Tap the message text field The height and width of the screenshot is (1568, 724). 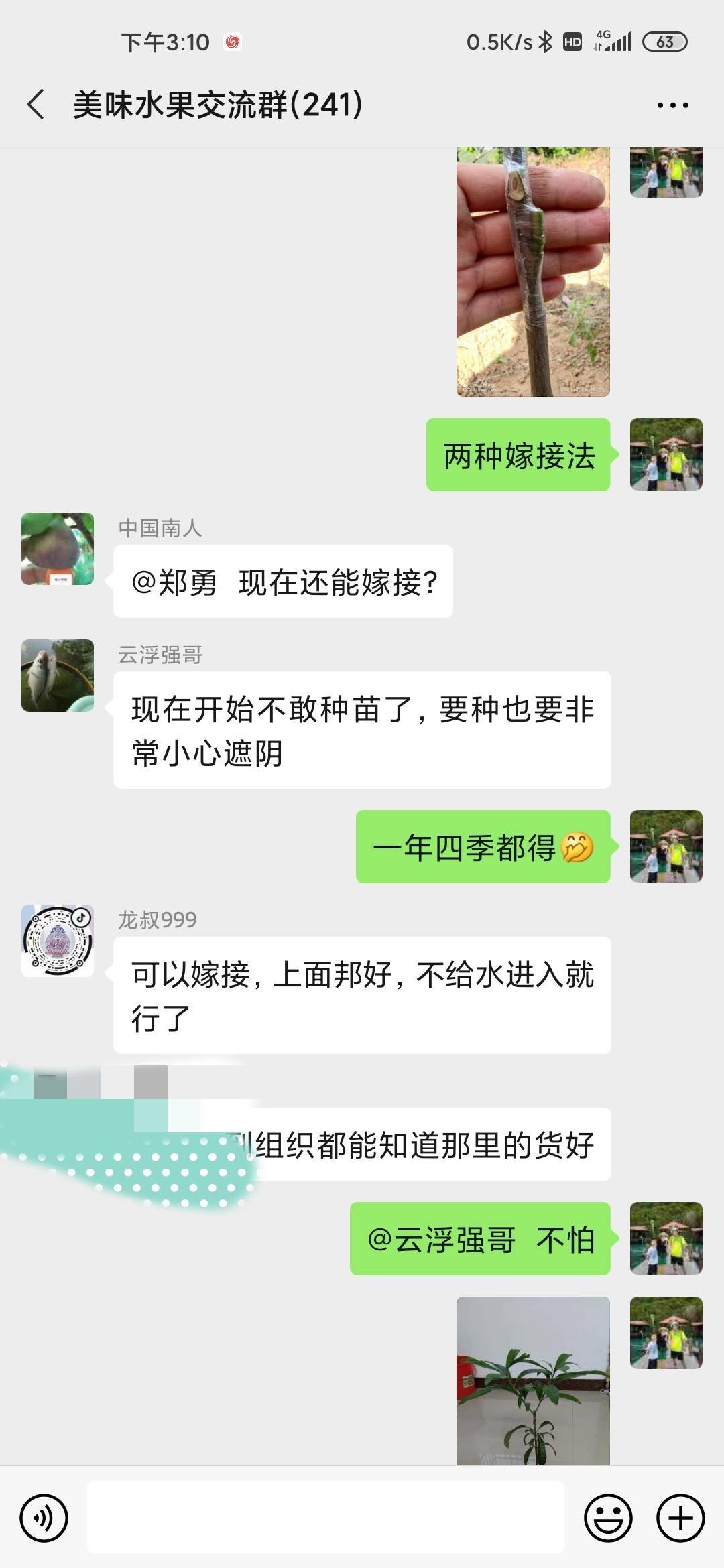click(326, 1517)
